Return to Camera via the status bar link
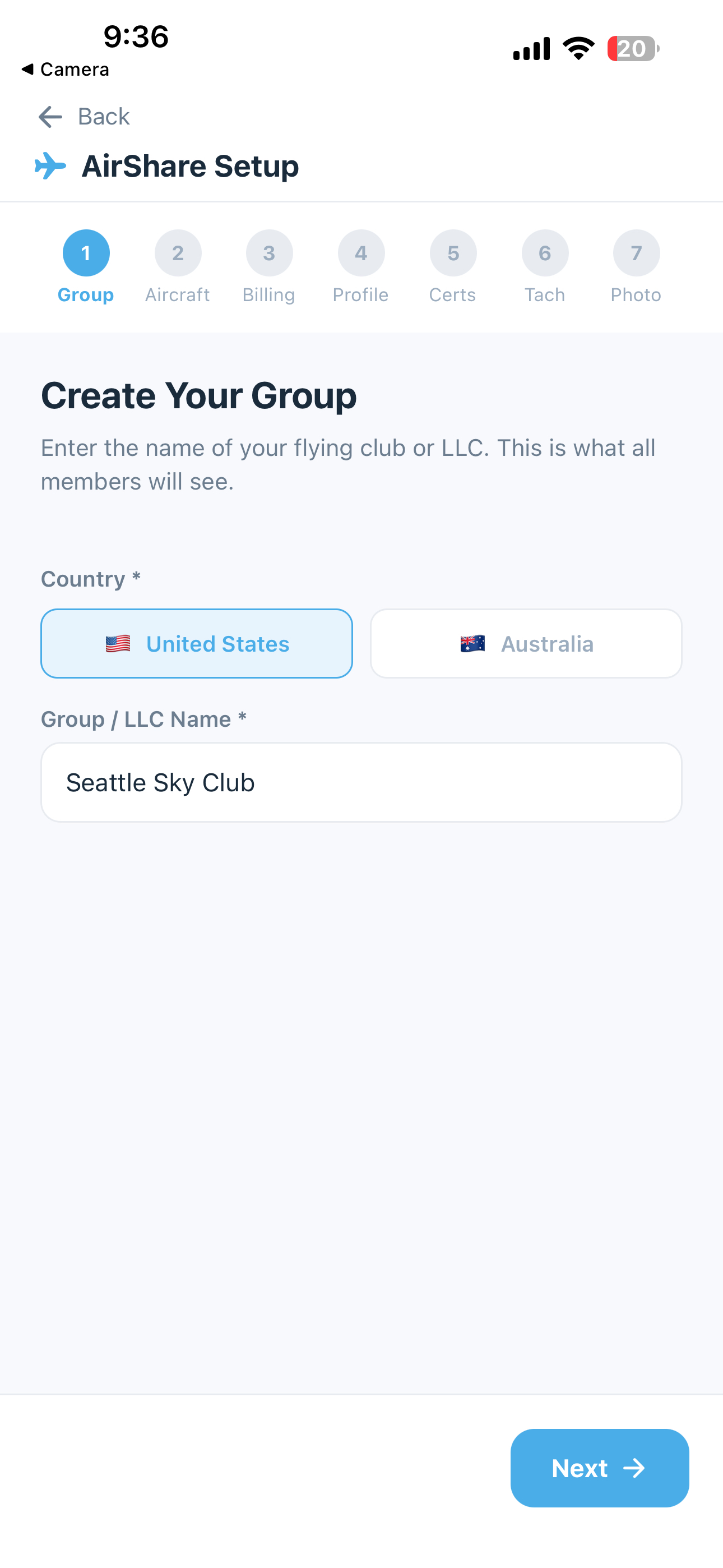Viewport: 723px width, 1568px height. tap(64, 69)
